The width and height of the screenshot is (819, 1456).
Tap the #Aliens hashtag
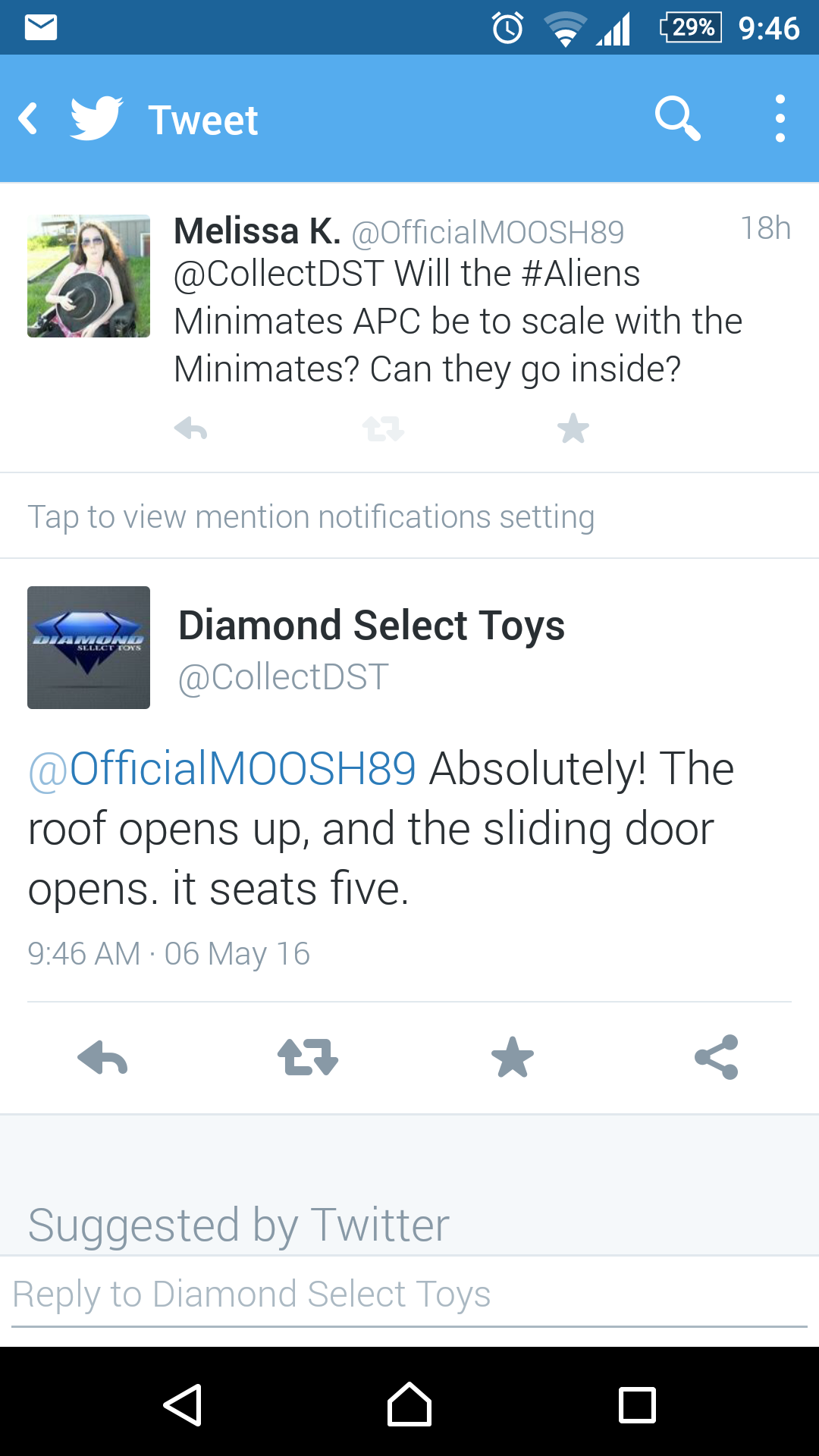point(582,274)
